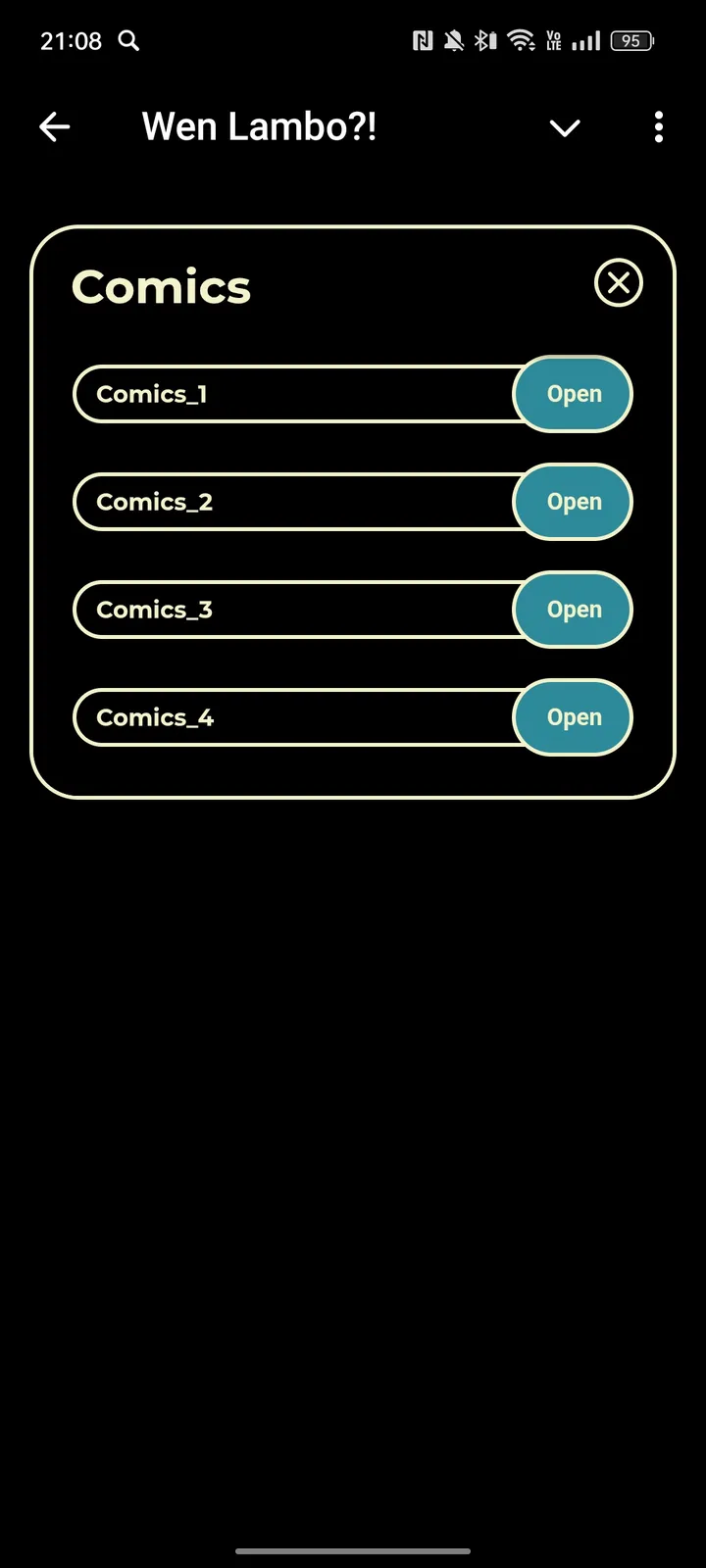Viewport: 706px width, 1568px height.
Task: Open the three-dot overflow menu
Action: [x=658, y=126]
